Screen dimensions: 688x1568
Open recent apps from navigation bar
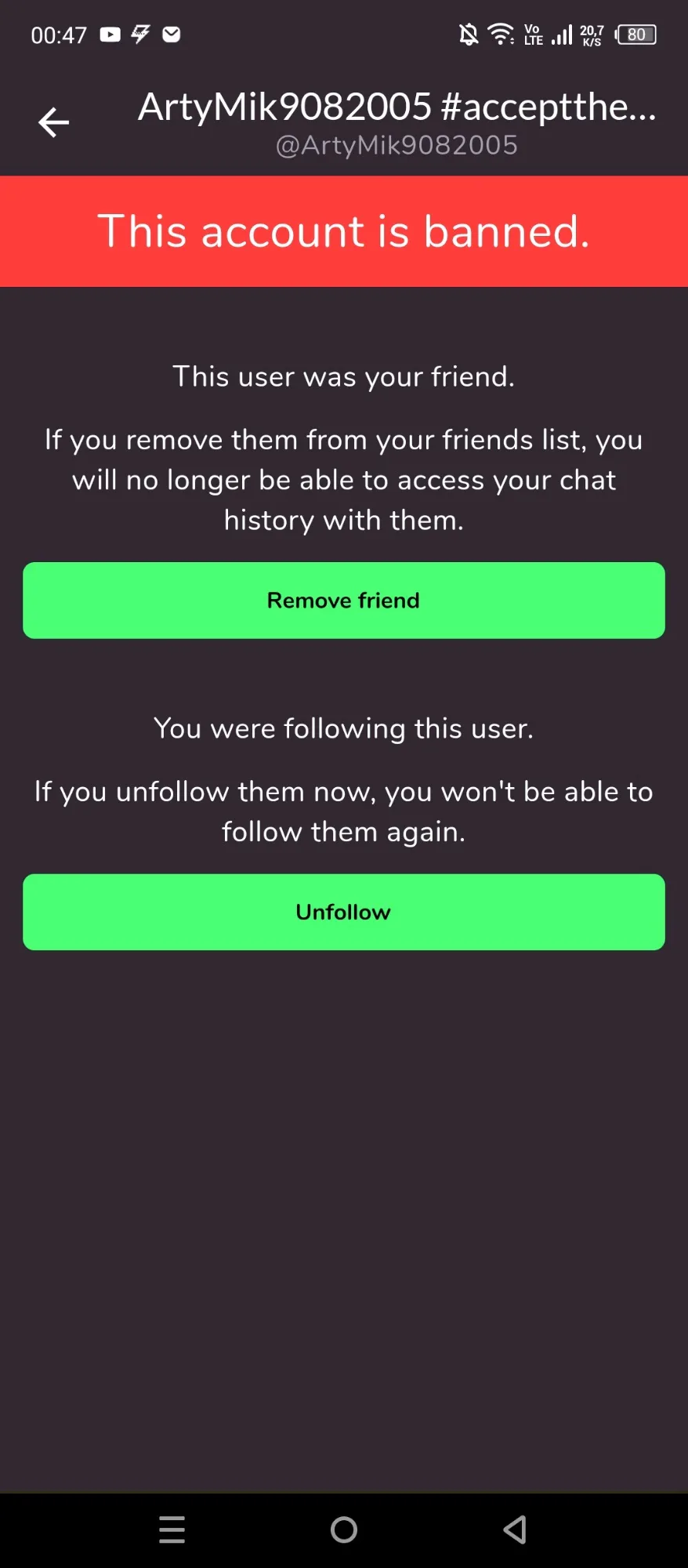tap(172, 1530)
